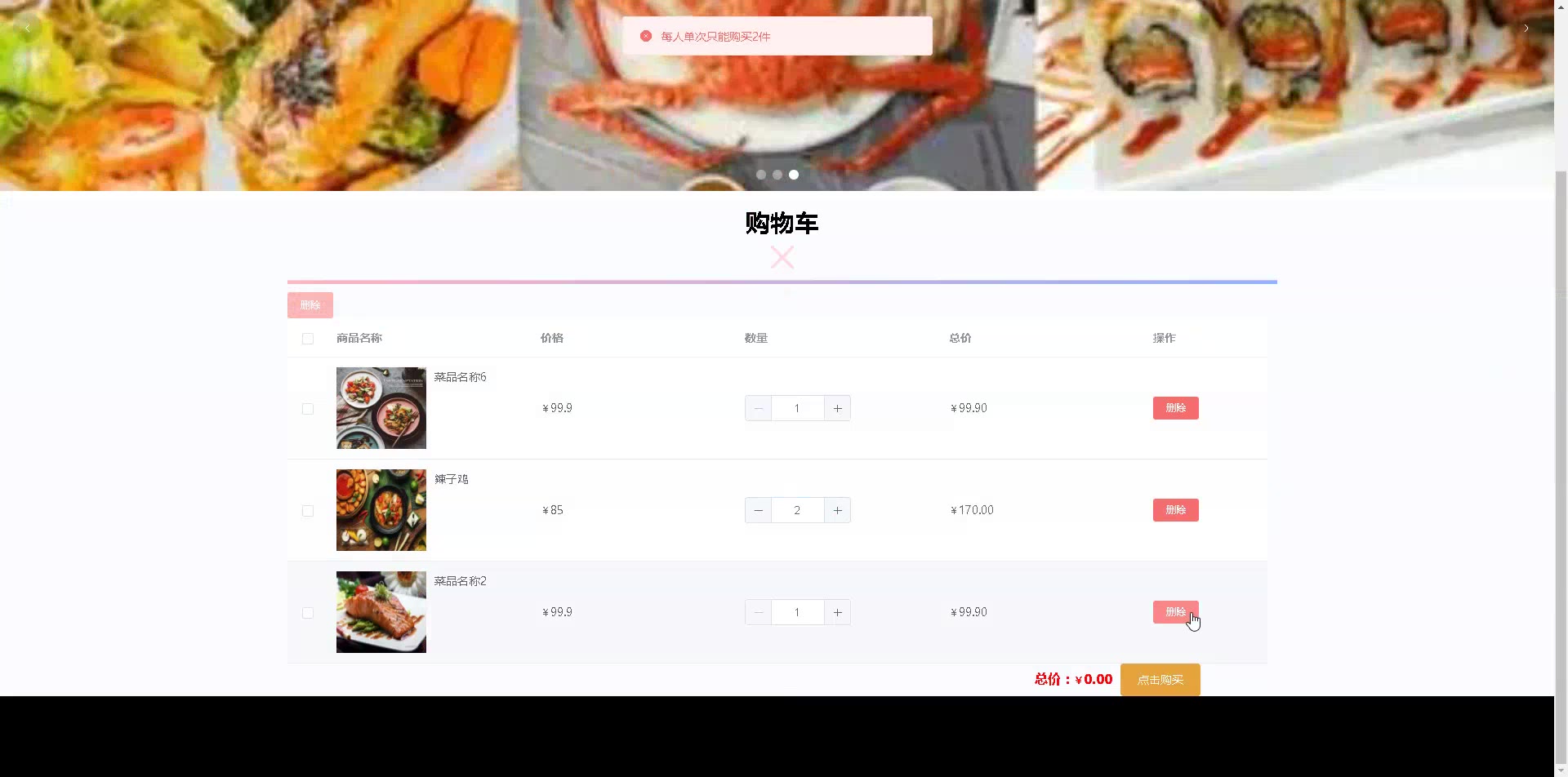Tap 点击购买 to purchase

tap(1160, 680)
